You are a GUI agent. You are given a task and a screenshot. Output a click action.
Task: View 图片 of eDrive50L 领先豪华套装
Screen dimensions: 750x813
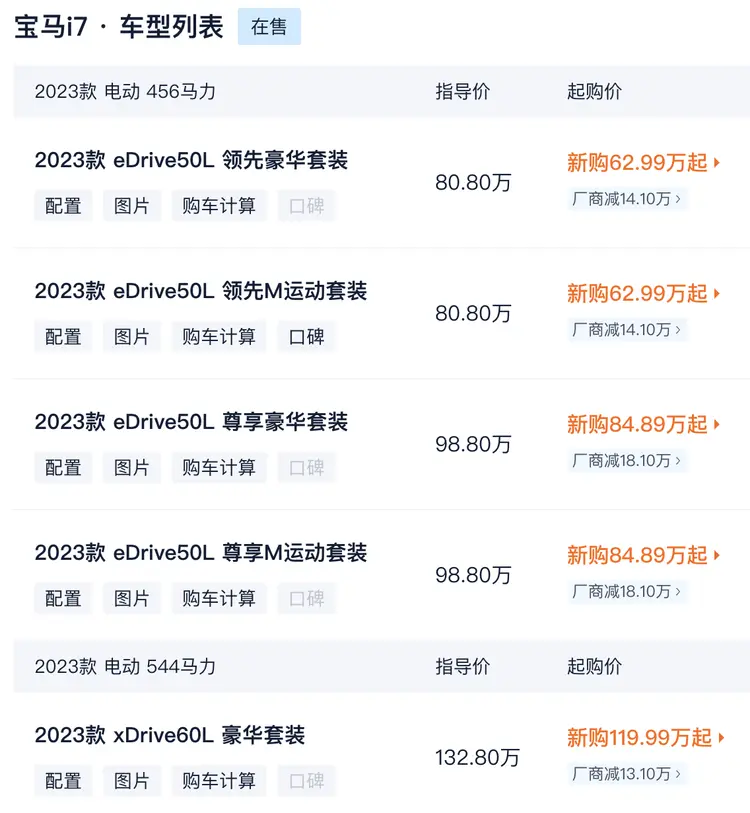pos(131,206)
